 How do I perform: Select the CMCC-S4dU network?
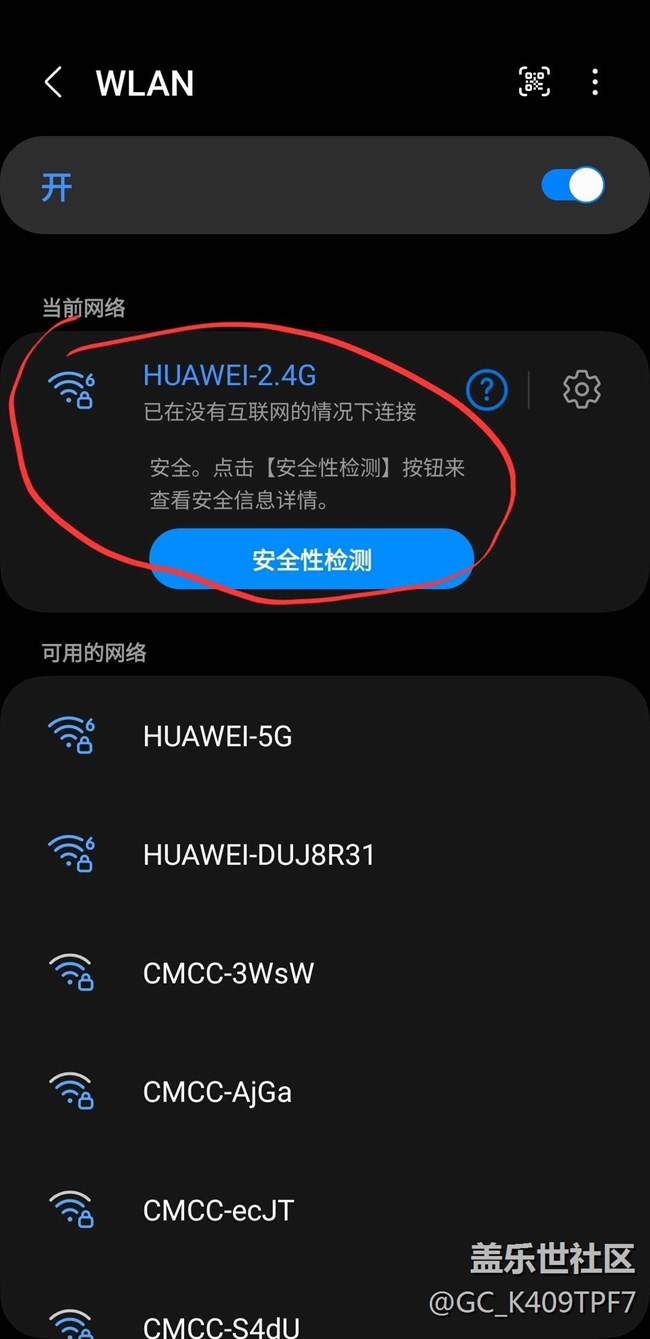click(x=220, y=1323)
